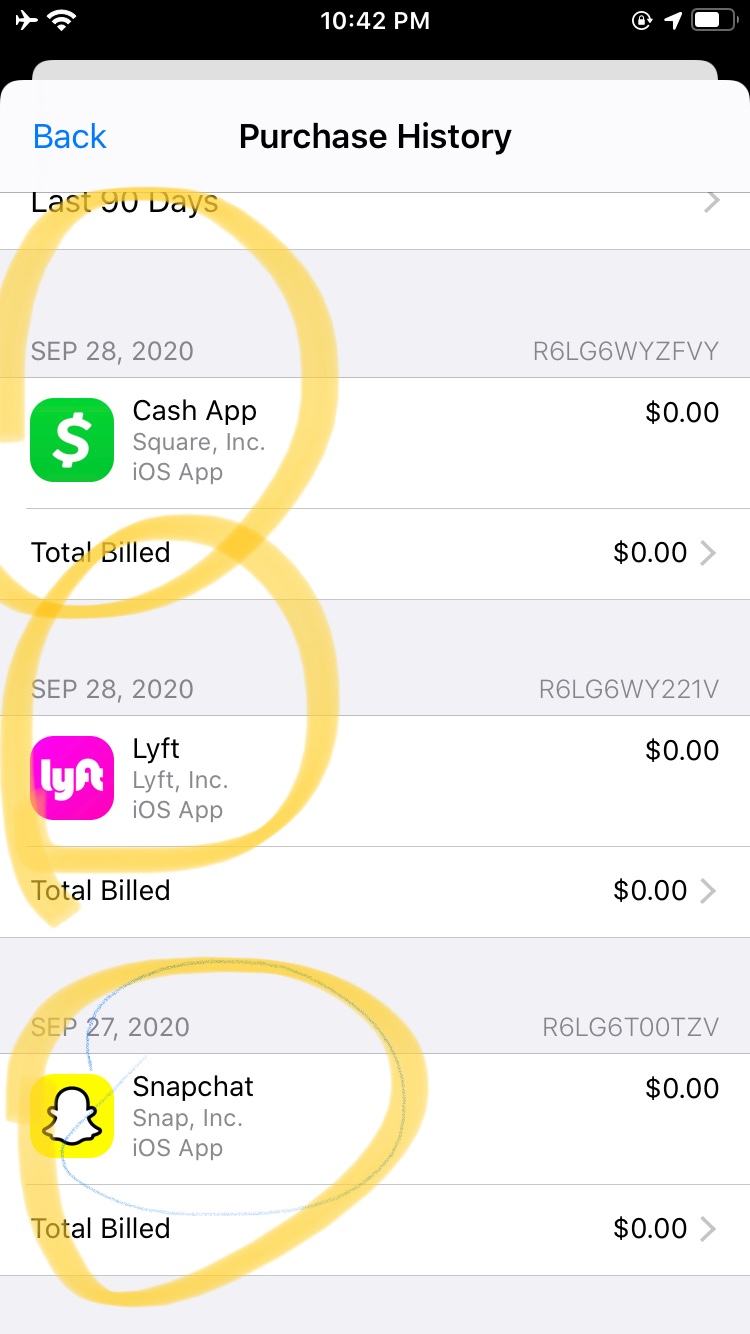The width and height of the screenshot is (750, 1334).
Task: Open Total Billed under Lyft
Action: click(x=375, y=891)
